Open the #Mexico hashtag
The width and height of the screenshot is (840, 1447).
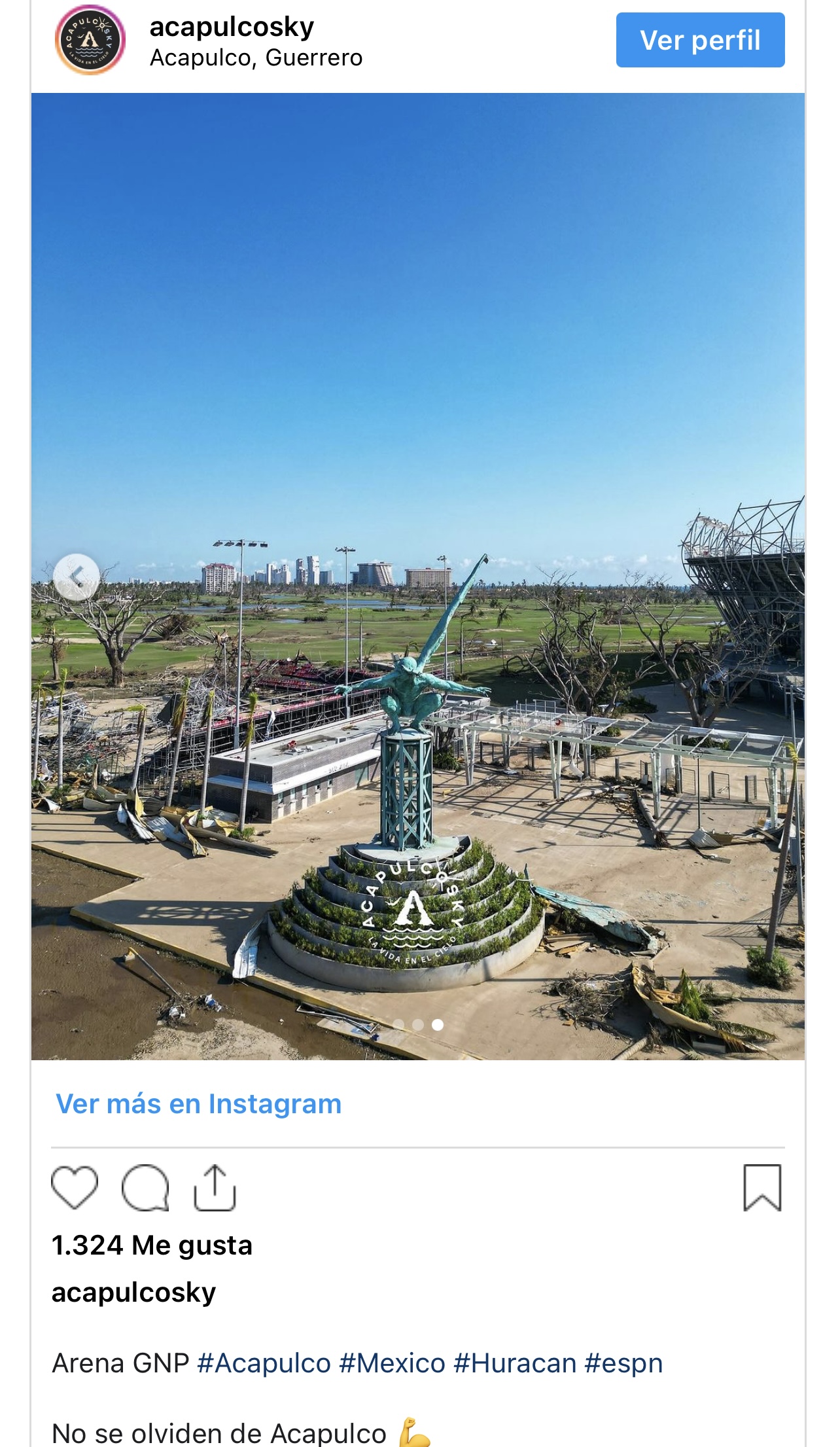point(392,1363)
